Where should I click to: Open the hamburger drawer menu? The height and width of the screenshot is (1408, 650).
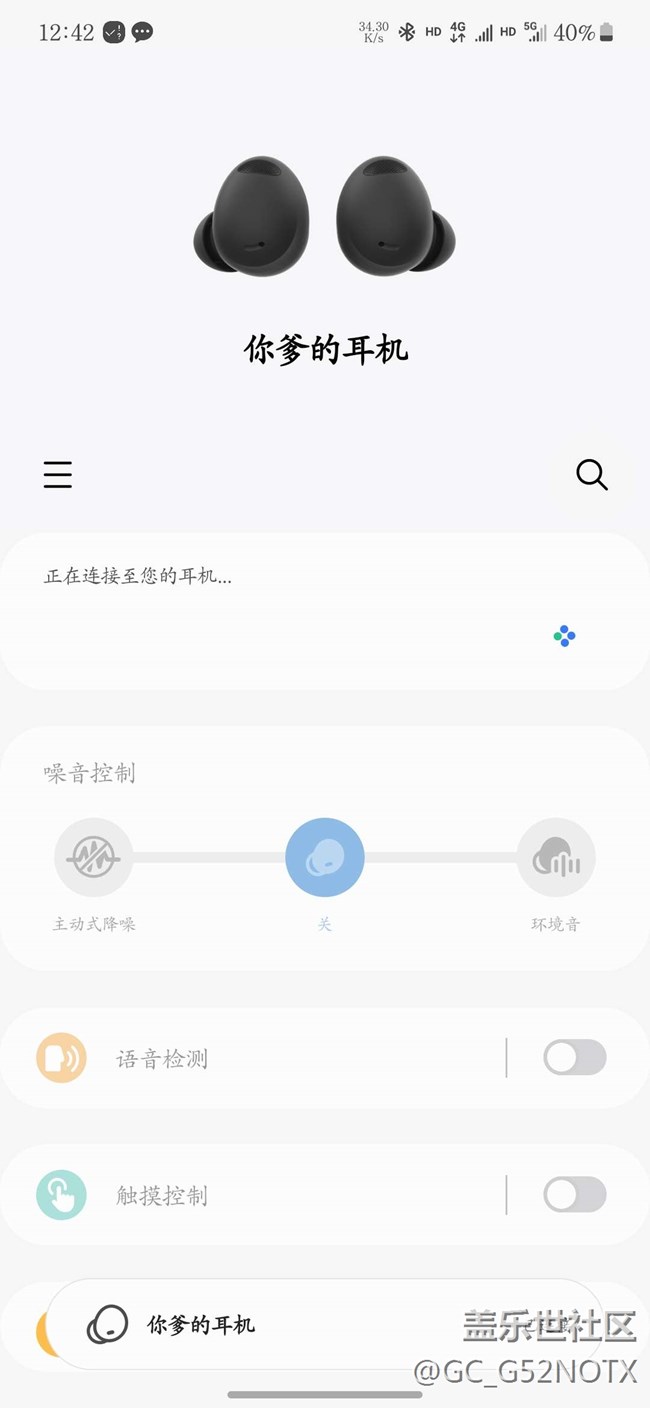(x=58, y=474)
